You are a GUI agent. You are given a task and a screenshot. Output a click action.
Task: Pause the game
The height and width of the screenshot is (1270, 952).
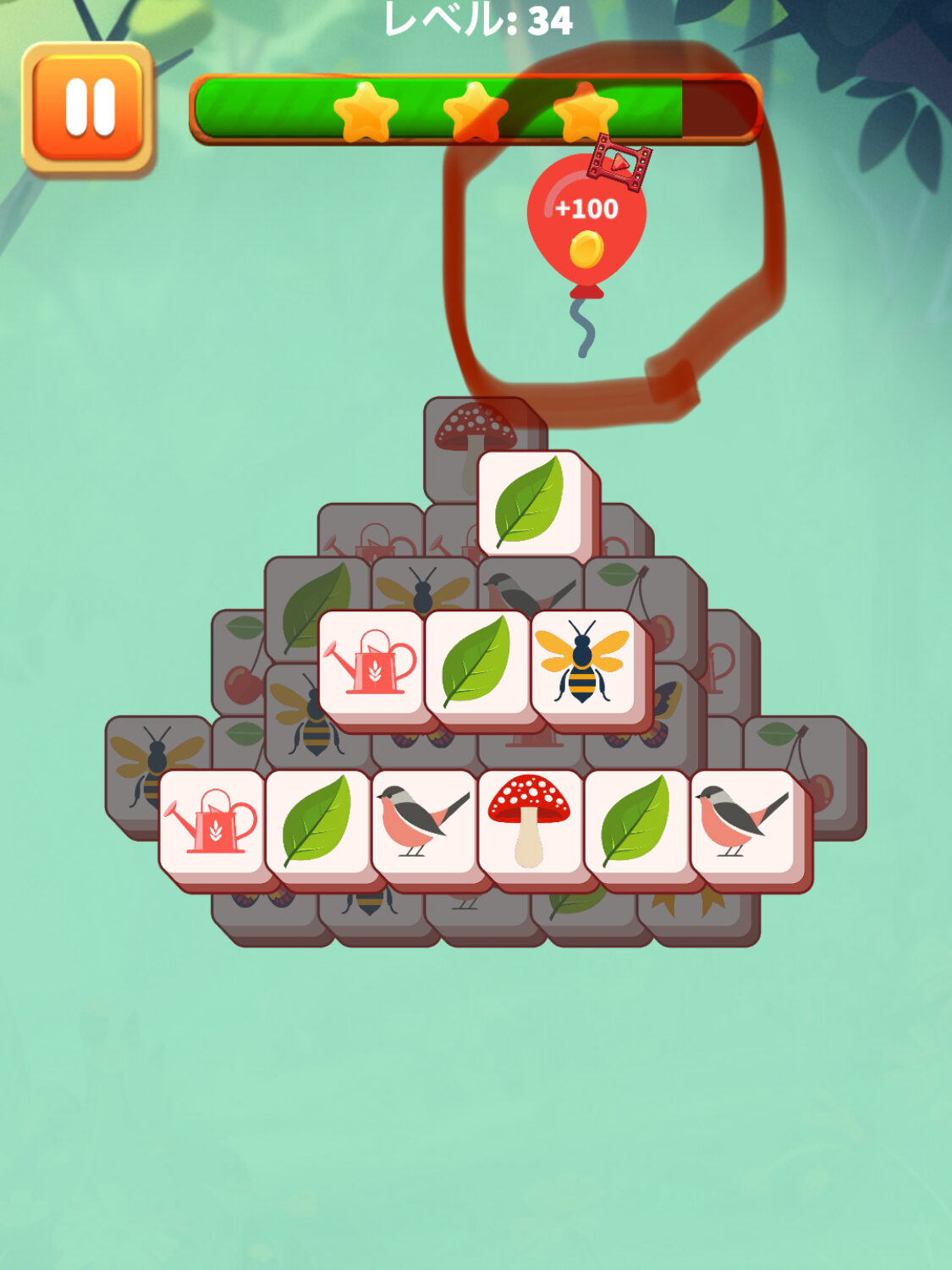point(87,108)
